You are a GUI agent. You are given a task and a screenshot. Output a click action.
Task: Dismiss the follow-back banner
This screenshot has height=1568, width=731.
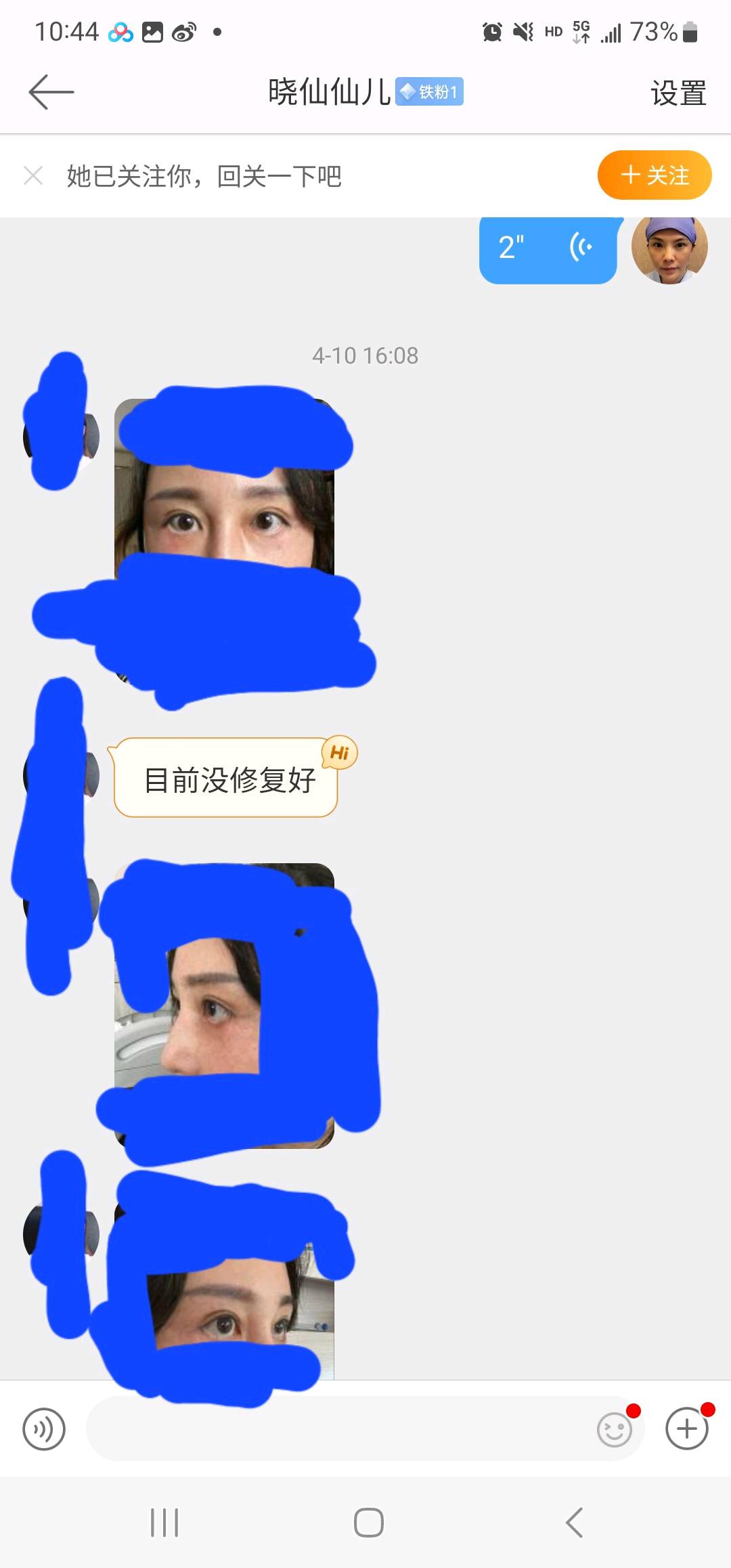pos(33,176)
